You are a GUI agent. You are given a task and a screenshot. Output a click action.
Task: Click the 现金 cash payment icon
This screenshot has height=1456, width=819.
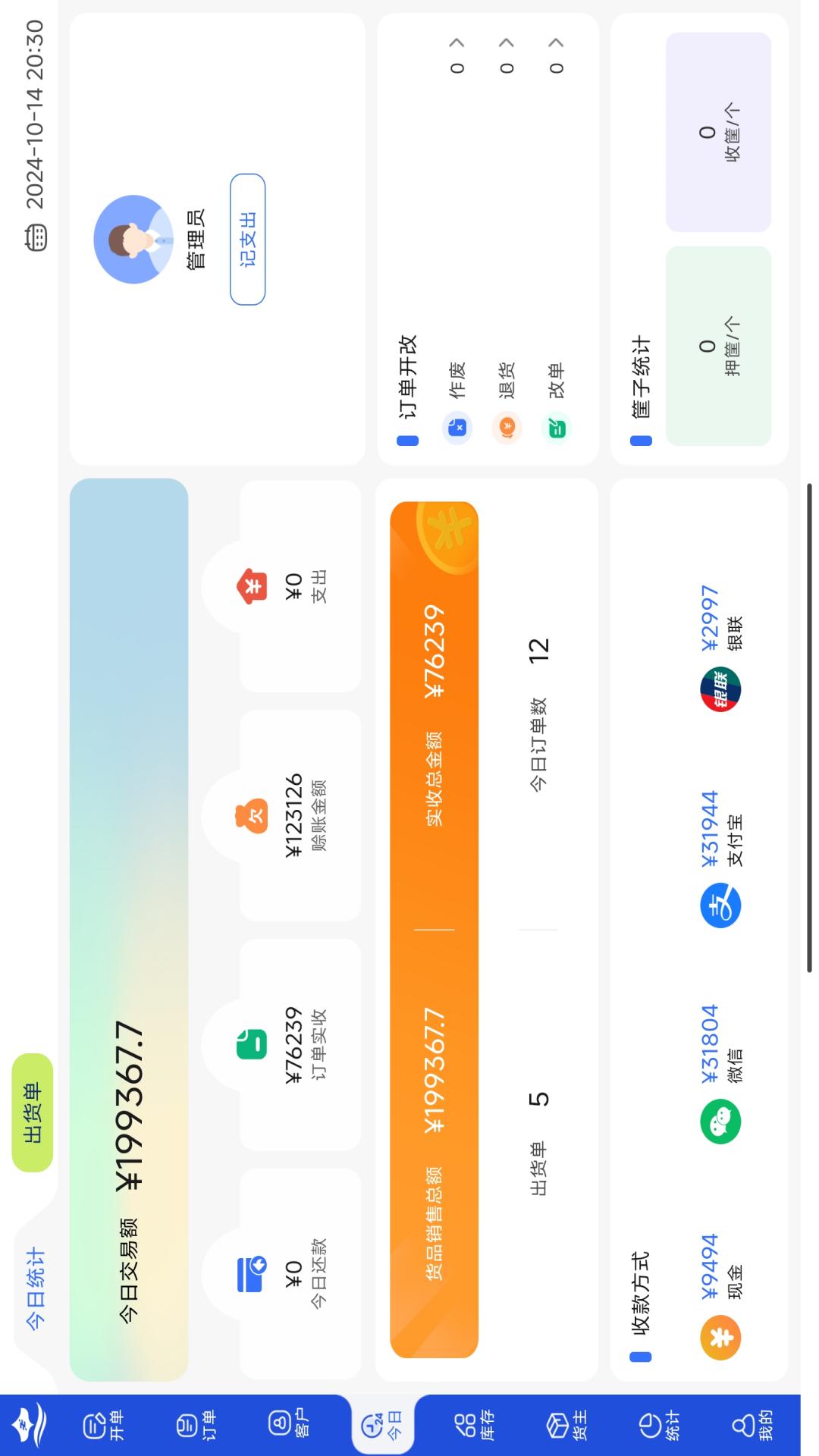click(x=720, y=1338)
